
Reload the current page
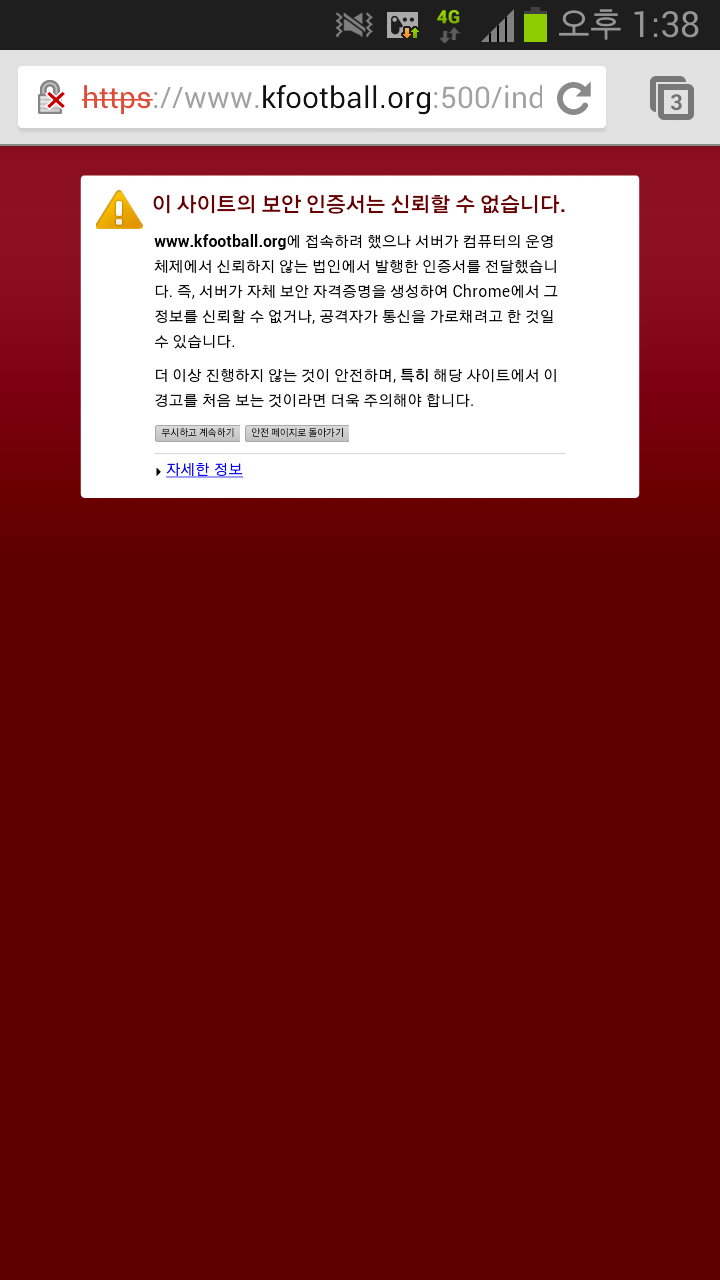pyautogui.click(x=573, y=98)
